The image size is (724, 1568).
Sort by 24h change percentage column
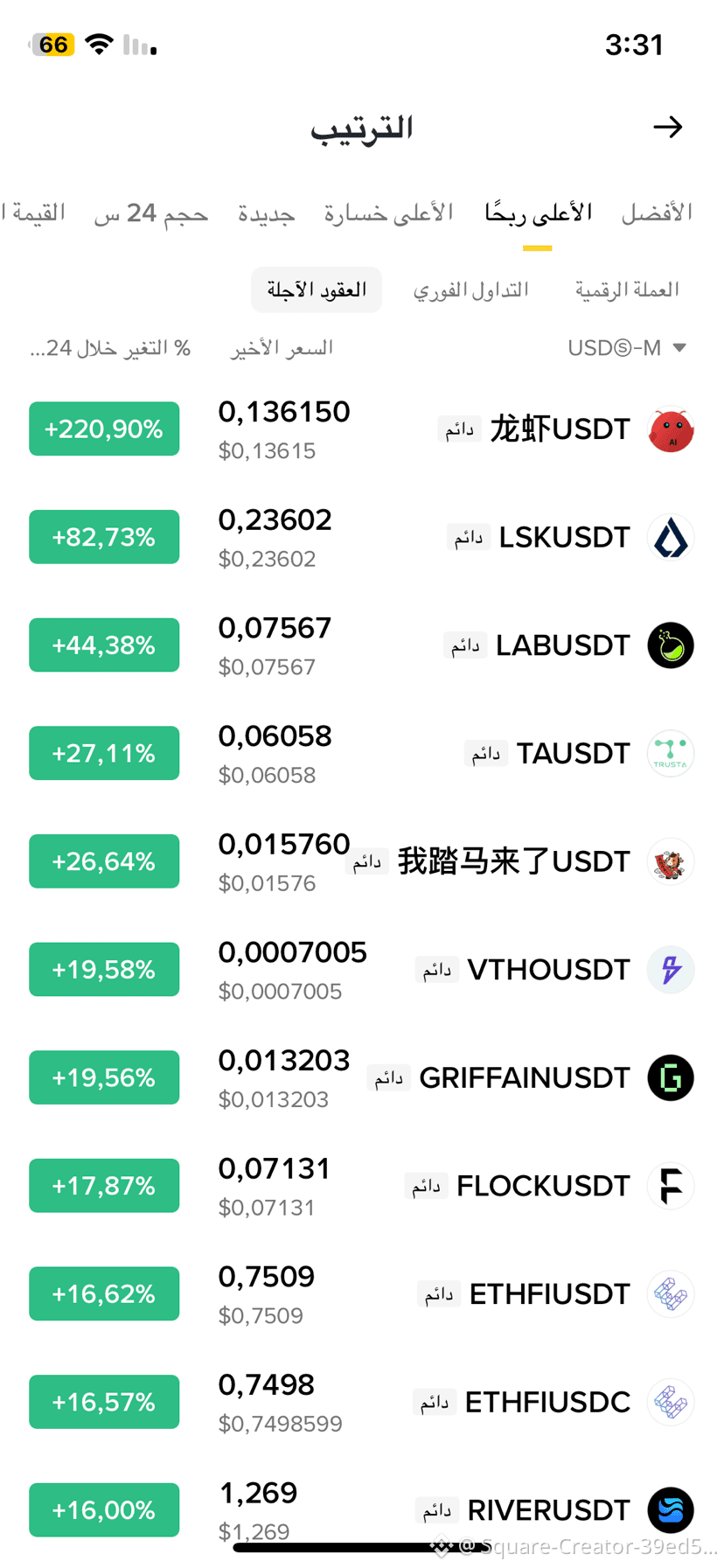click(x=110, y=348)
